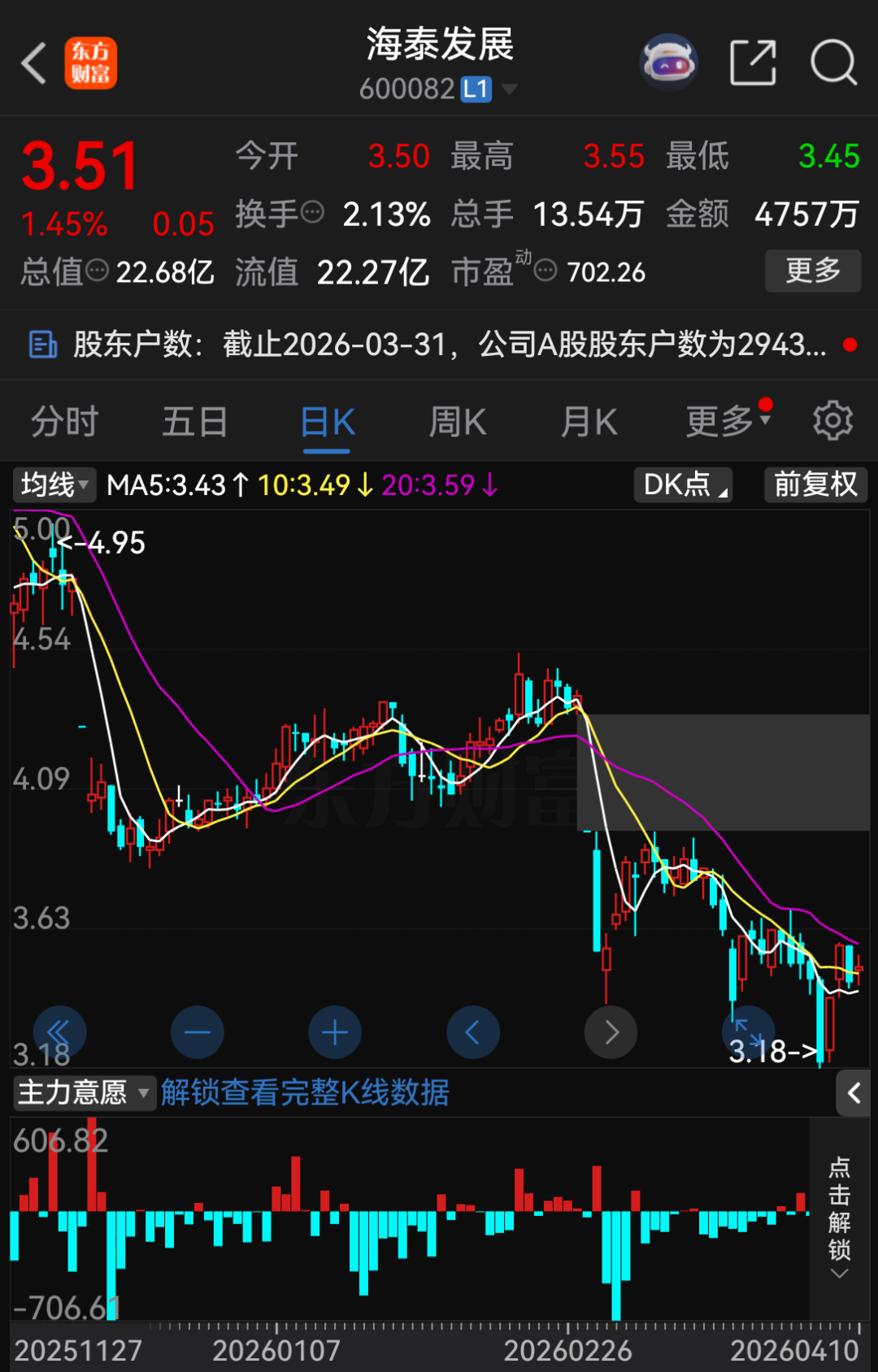
Task: Tap the shareholder news document icon
Action: coord(41,345)
